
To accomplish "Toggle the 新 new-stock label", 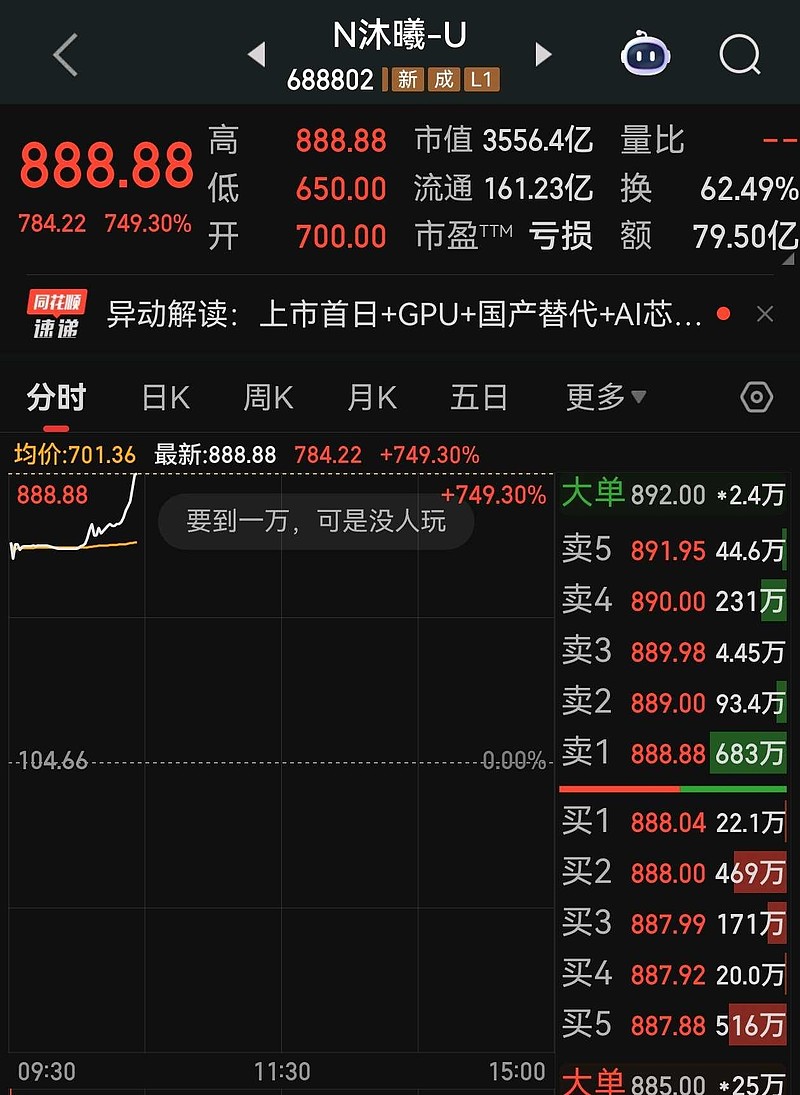I will pos(406,79).
